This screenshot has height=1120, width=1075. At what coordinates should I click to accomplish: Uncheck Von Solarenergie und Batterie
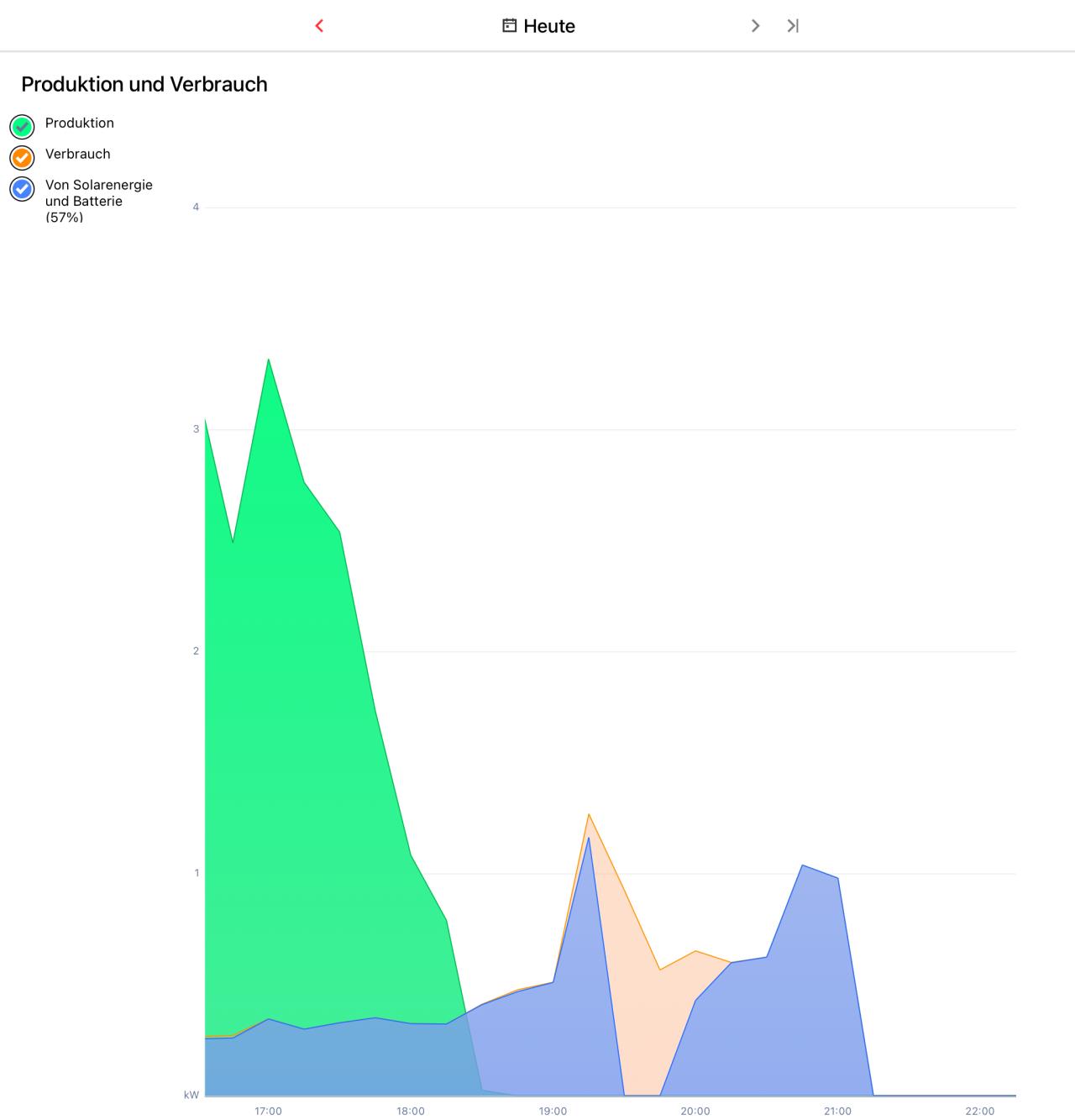(x=22, y=189)
